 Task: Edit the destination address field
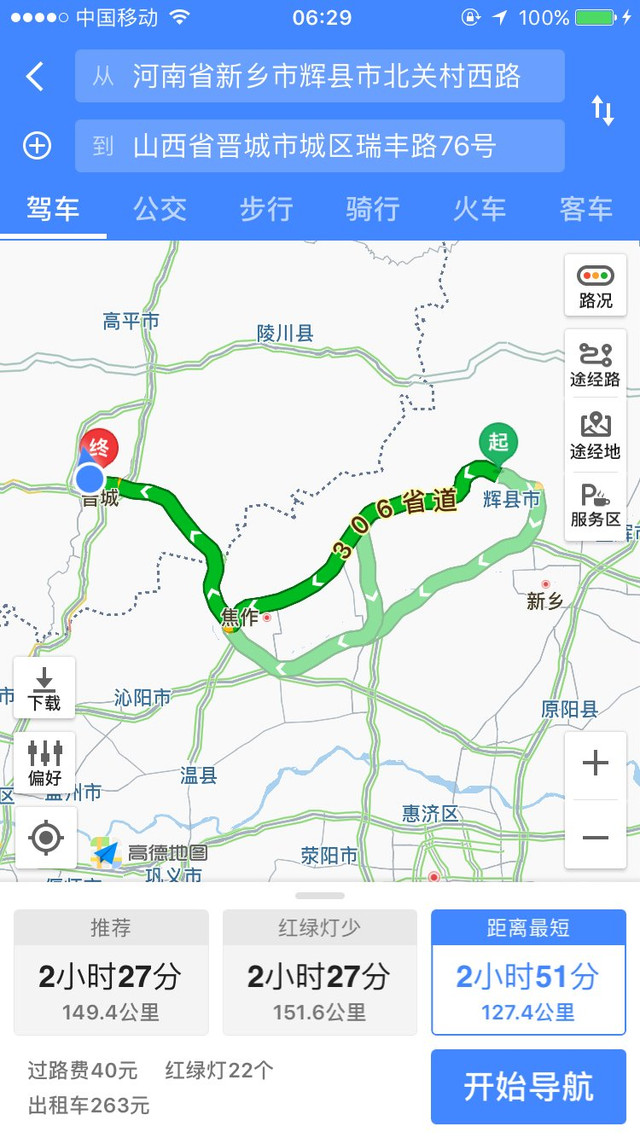pos(320,146)
